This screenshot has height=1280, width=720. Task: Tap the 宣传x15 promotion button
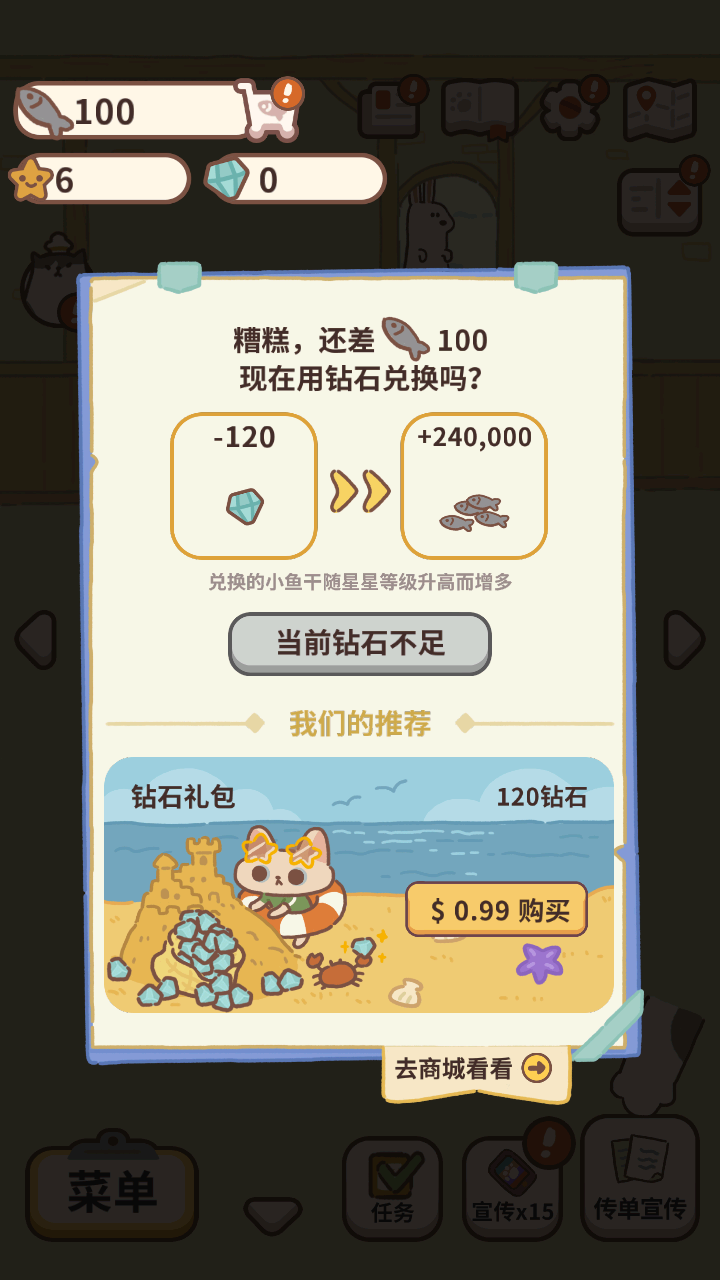pos(512,1188)
